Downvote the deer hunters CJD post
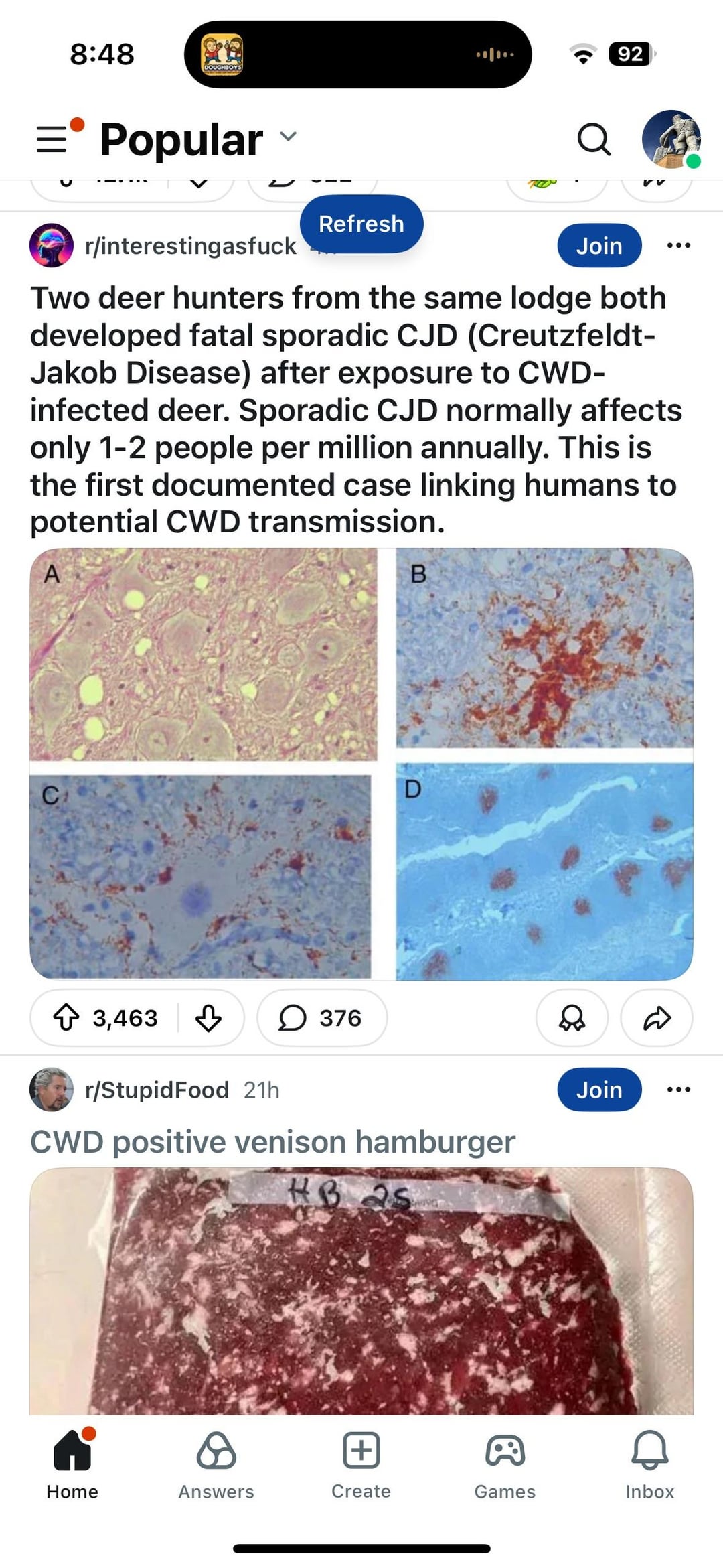 click(x=208, y=1018)
